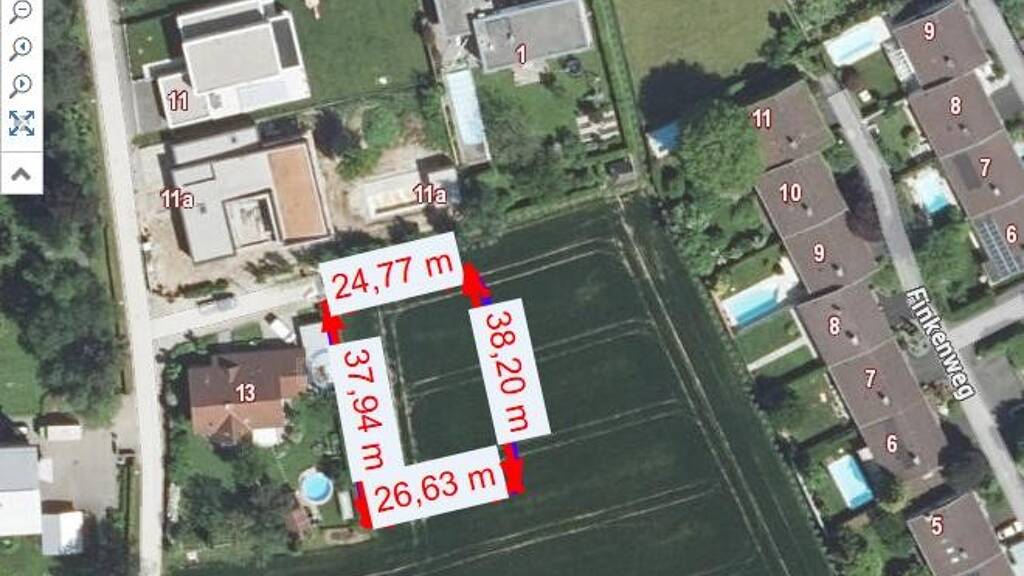Zoom to full map extent
The height and width of the screenshot is (576, 1024).
click(21, 123)
